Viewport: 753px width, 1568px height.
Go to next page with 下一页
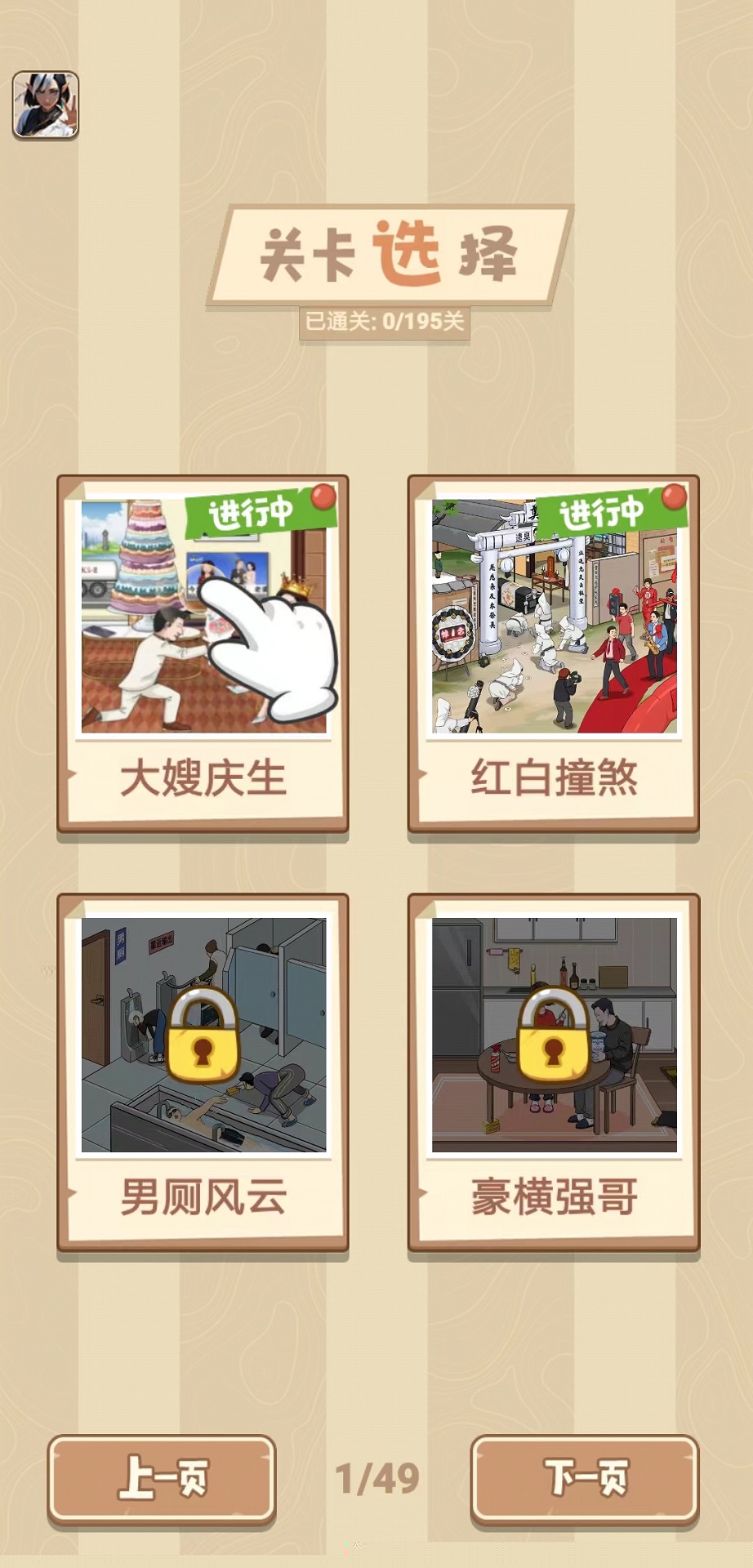pyautogui.click(x=585, y=1479)
